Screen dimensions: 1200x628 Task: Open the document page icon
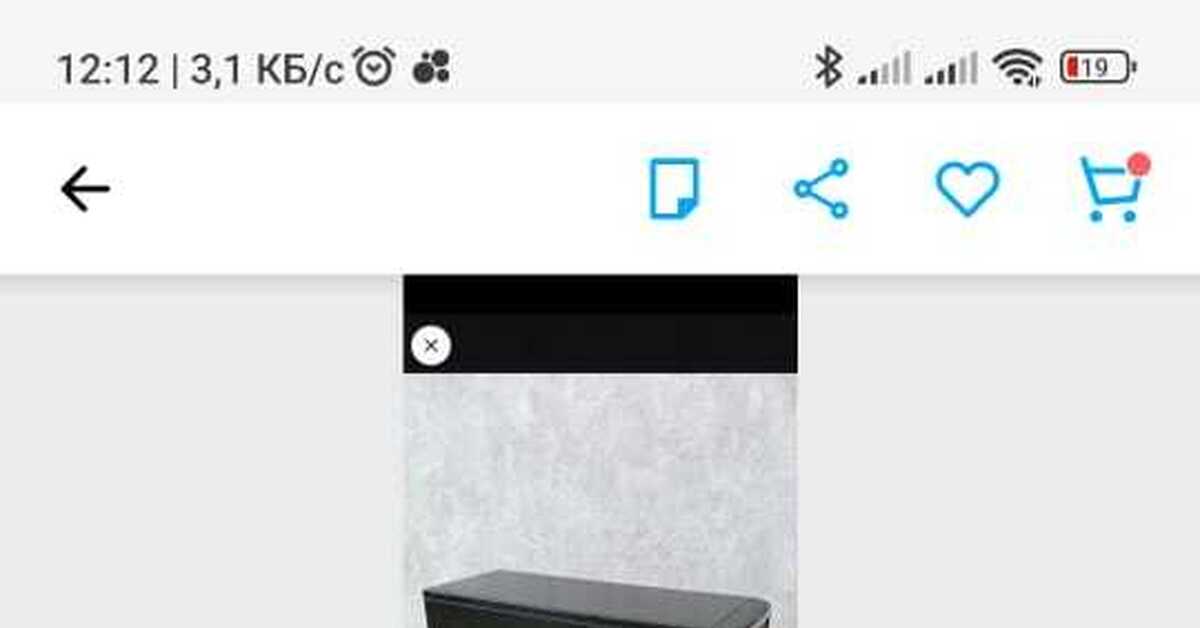[x=674, y=188]
